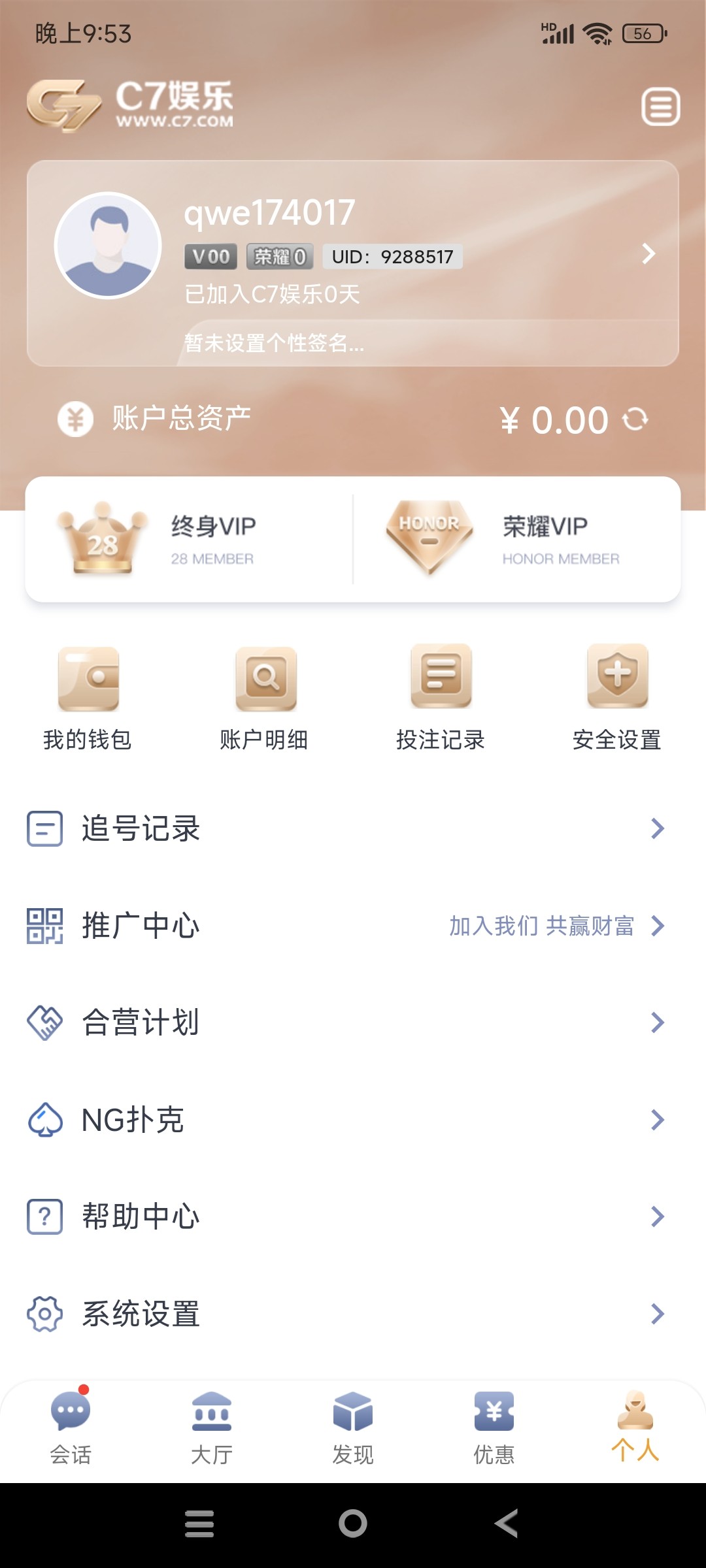The width and height of the screenshot is (706, 1568).
Task: Switch to the 大厅 lobby tab
Action: (212, 1428)
